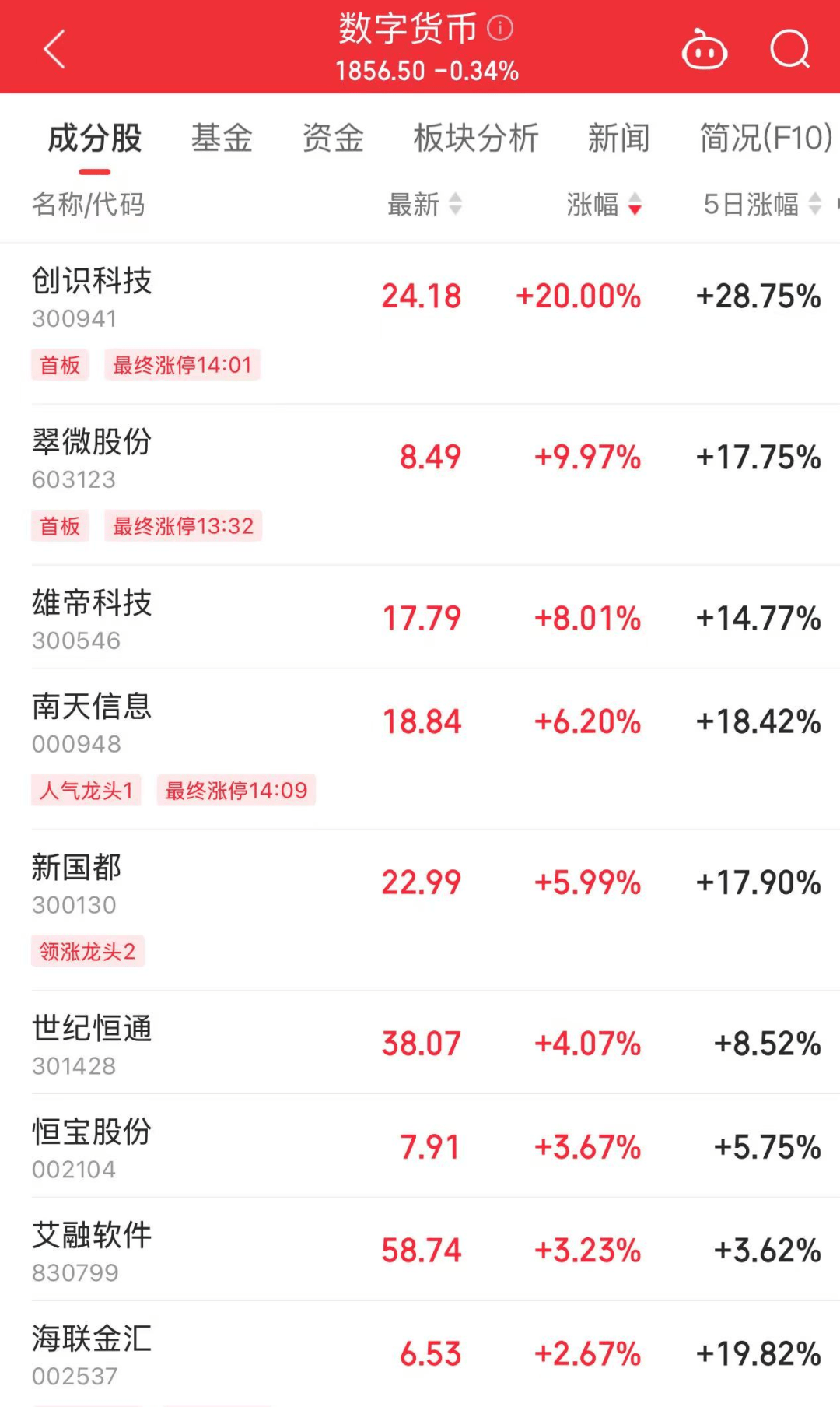840x1407 pixels.
Task: Switch to the 基金 tab
Action: [x=222, y=137]
